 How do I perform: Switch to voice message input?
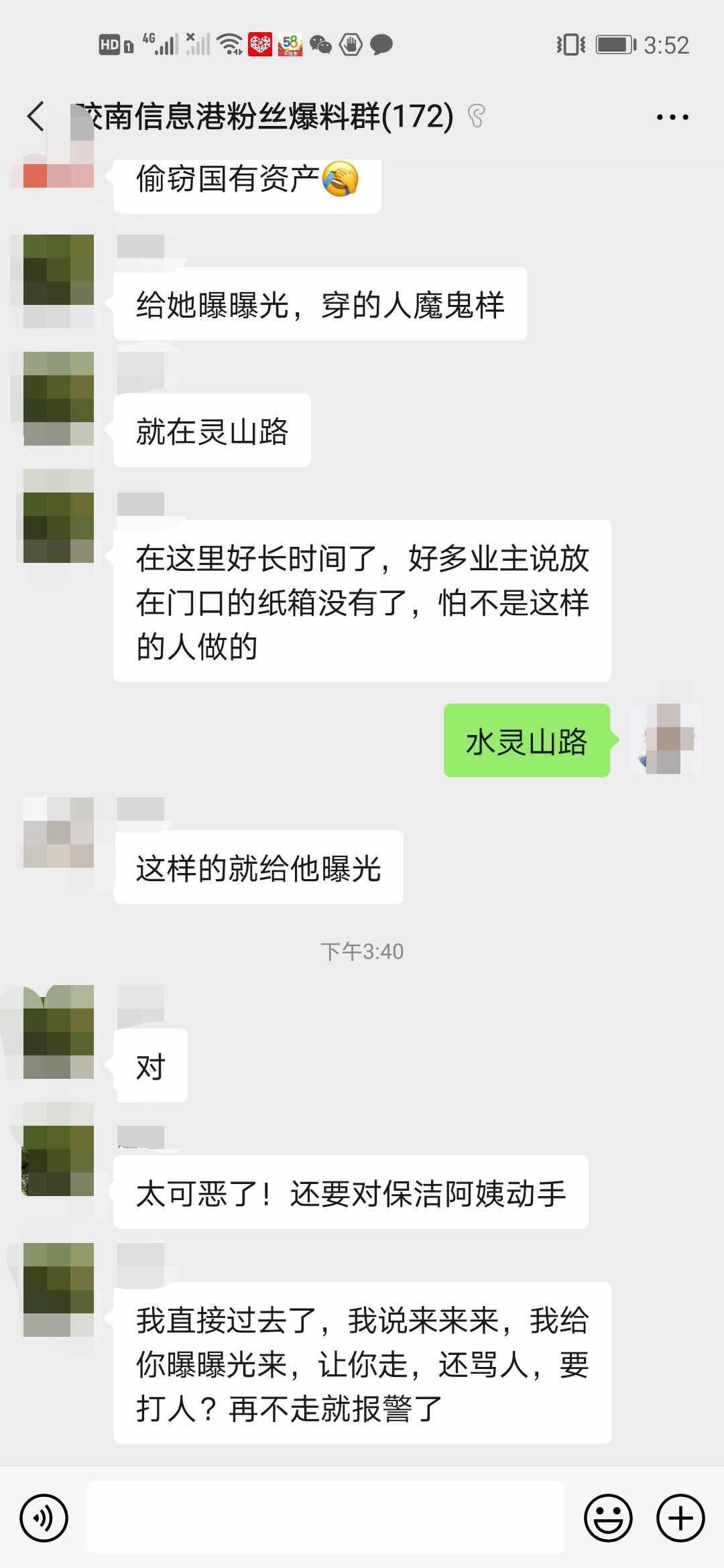point(44,1518)
